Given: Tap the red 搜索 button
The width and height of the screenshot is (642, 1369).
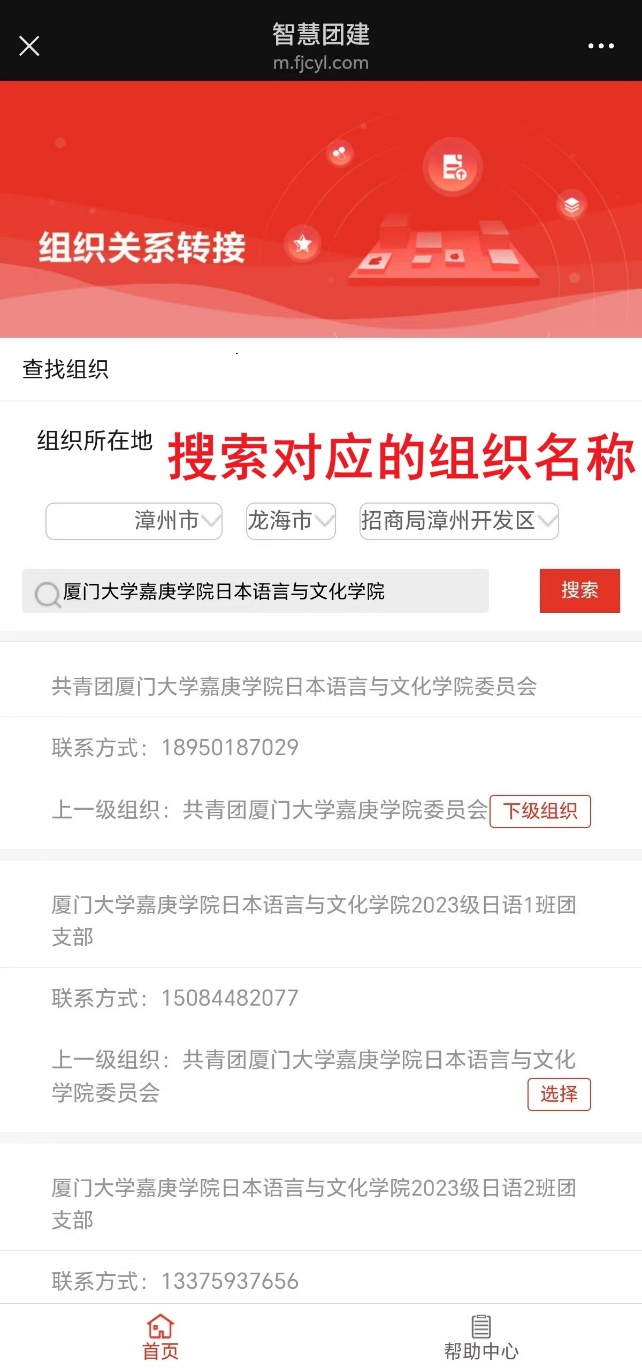Looking at the screenshot, I should [580, 590].
